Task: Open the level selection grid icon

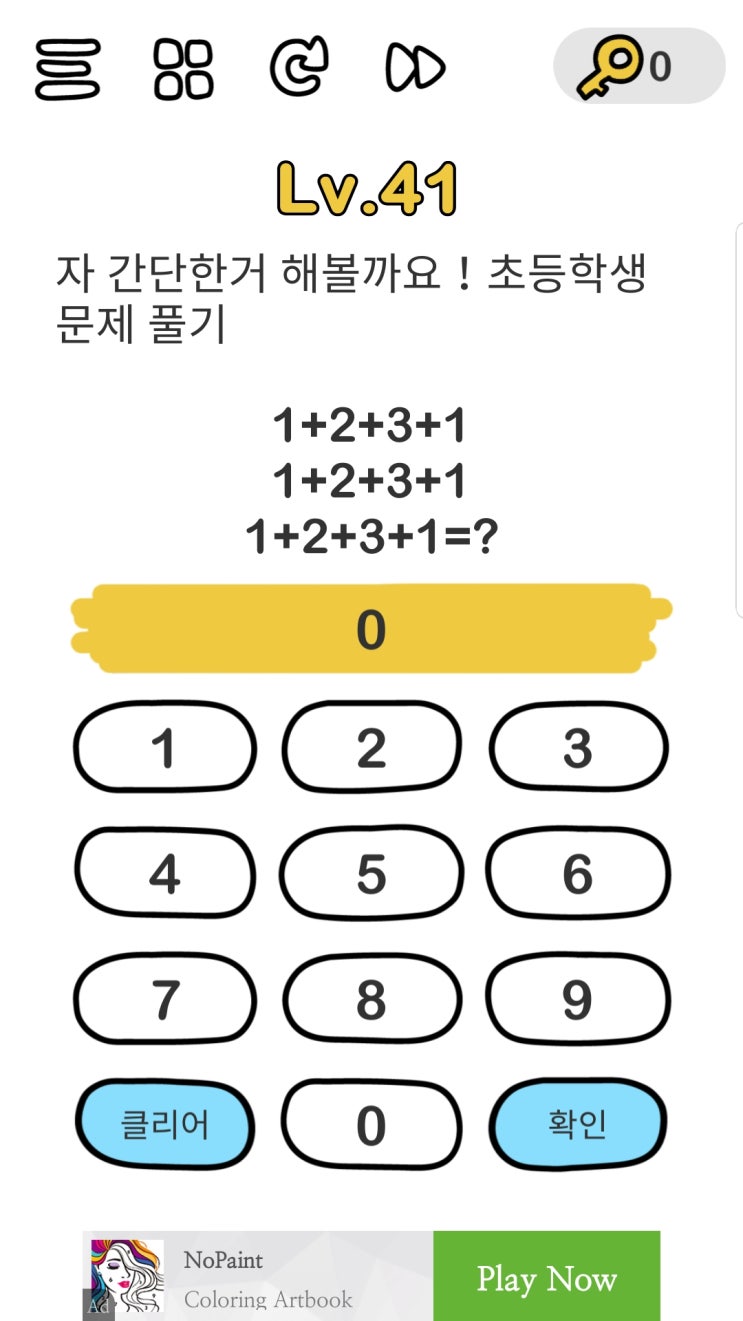Action: tap(182, 69)
